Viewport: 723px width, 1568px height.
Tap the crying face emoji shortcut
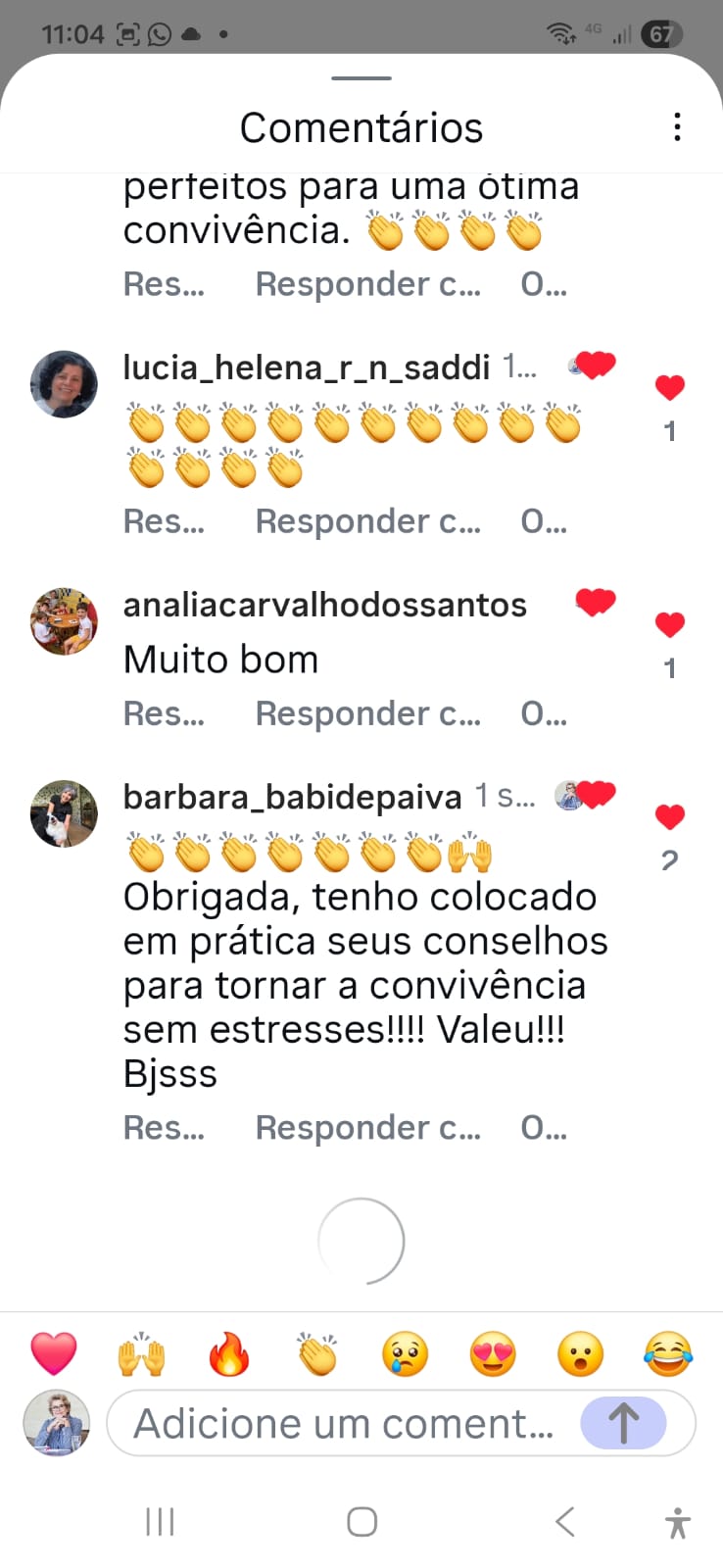(x=405, y=1353)
